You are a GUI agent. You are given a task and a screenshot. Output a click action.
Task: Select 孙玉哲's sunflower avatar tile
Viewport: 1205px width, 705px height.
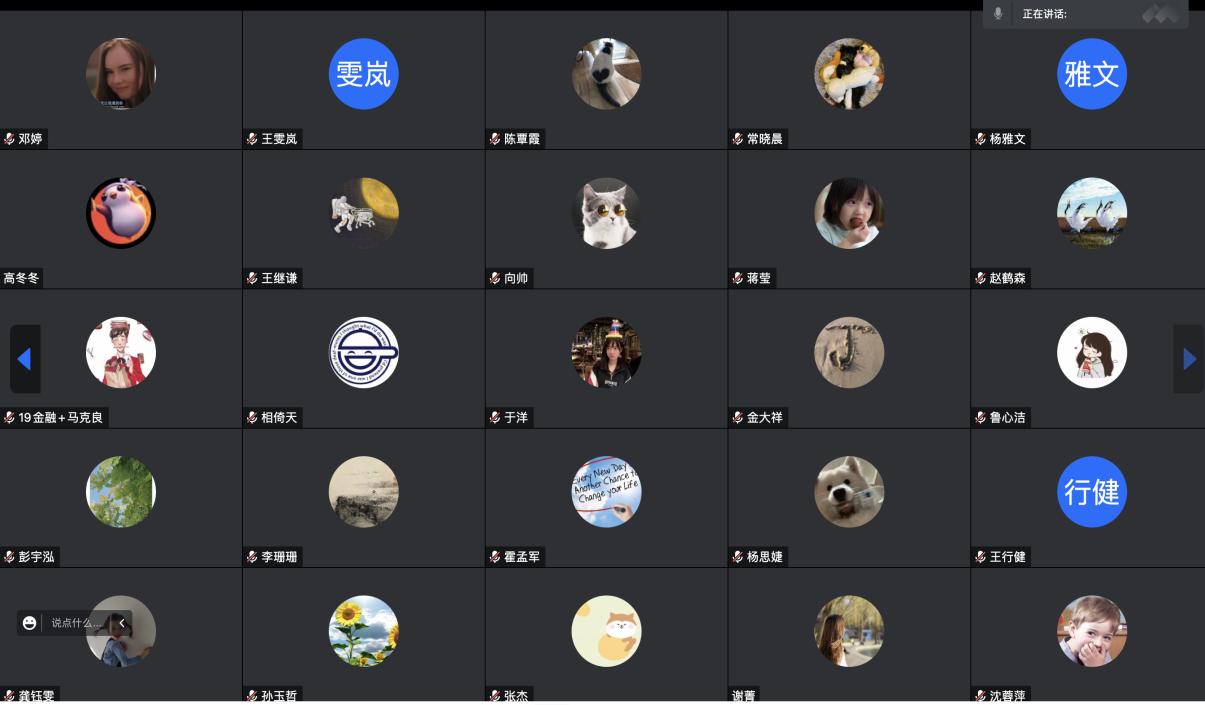pyautogui.click(x=363, y=631)
